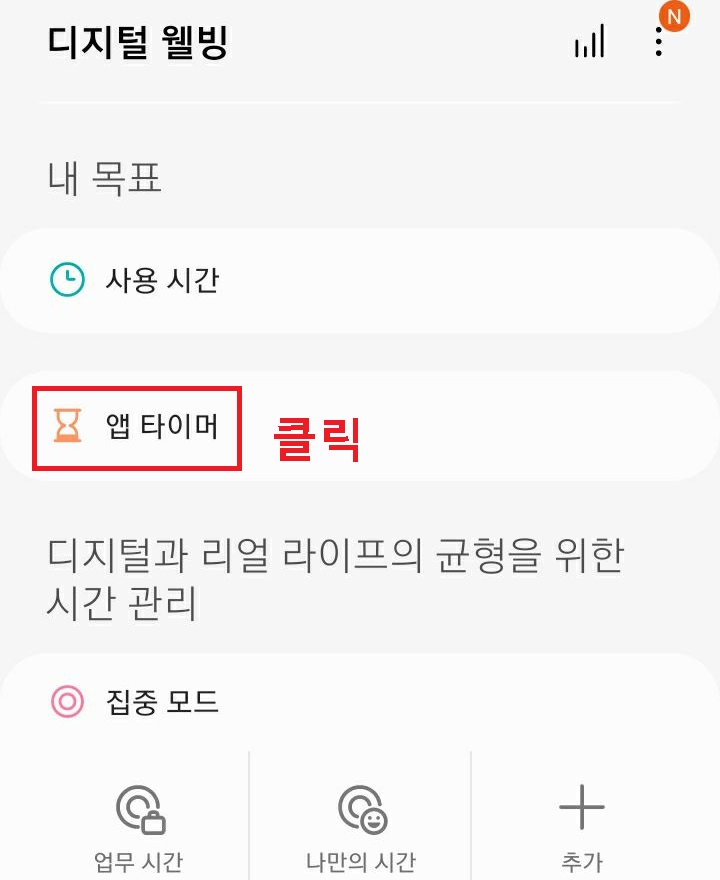Select the 사용 시간 goal card
720x880 pixels.
[x=360, y=280]
